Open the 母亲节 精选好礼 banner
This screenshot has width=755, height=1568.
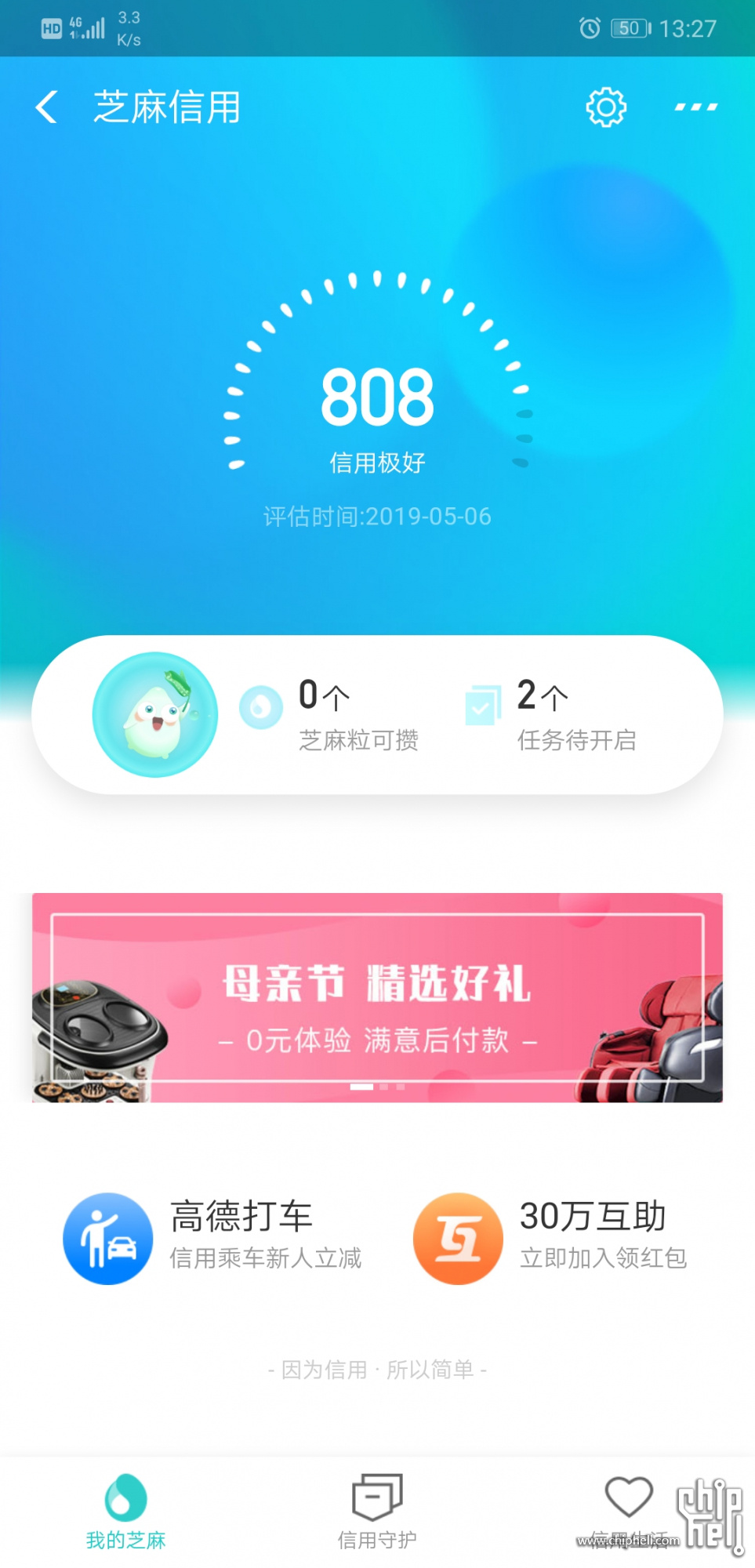[x=377, y=997]
